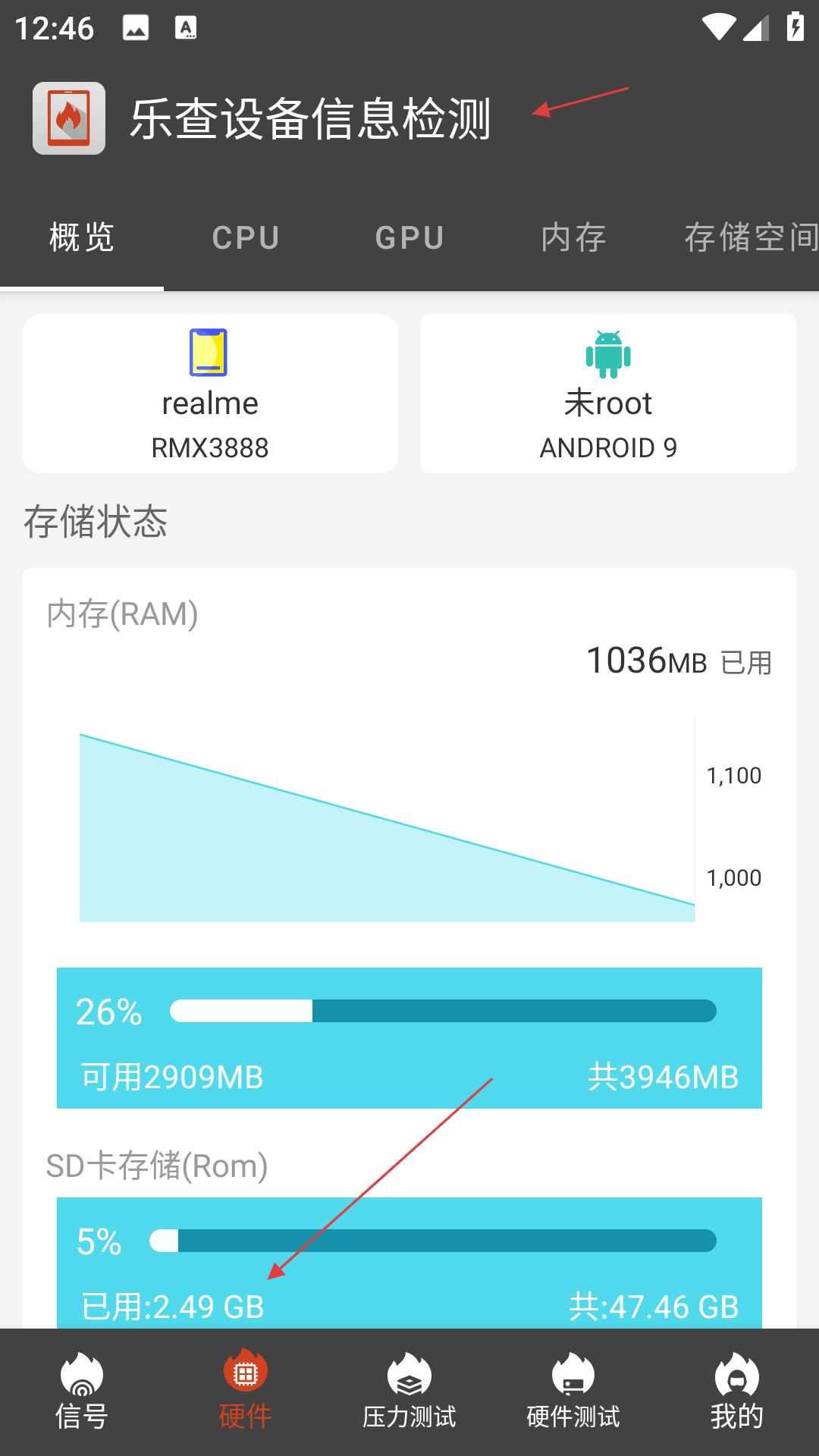Switch to the CPU tab
This screenshot has height=1456, width=819.
[x=246, y=238]
